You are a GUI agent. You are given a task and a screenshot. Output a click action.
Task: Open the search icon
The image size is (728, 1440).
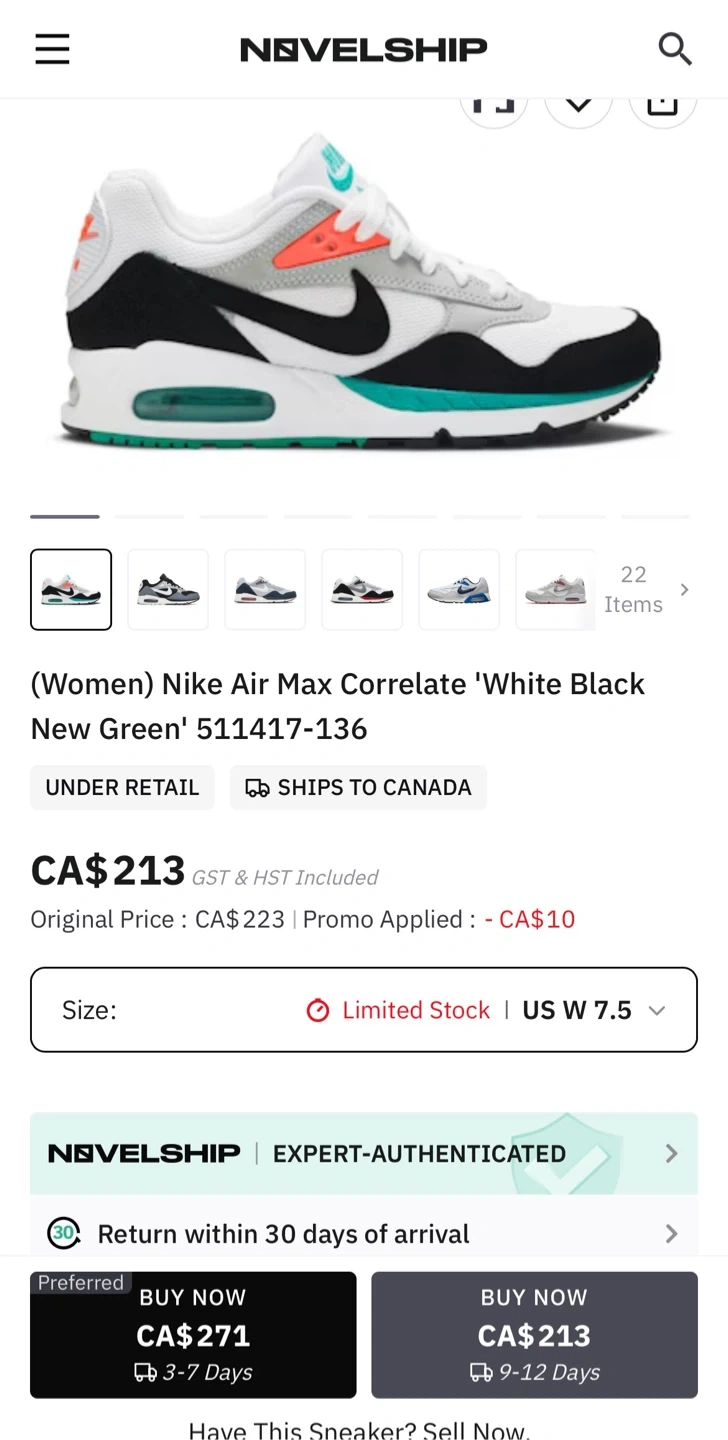pyautogui.click(x=675, y=49)
